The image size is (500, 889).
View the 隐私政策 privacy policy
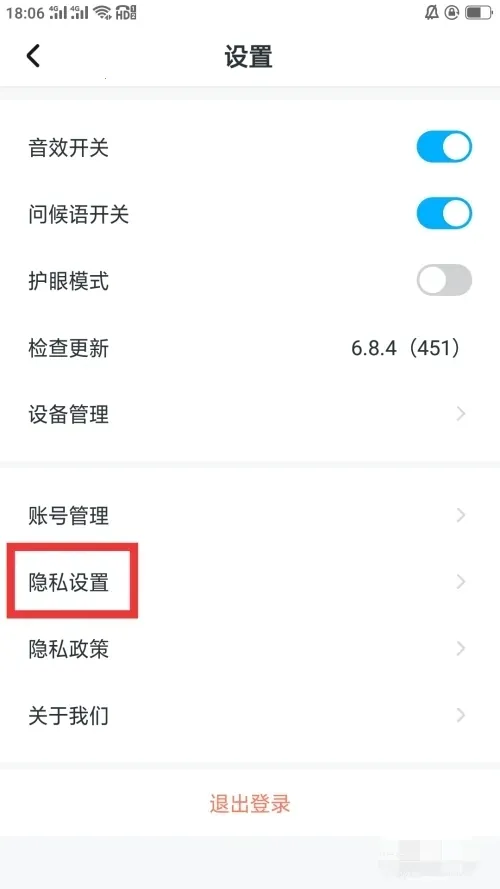[x=250, y=649]
